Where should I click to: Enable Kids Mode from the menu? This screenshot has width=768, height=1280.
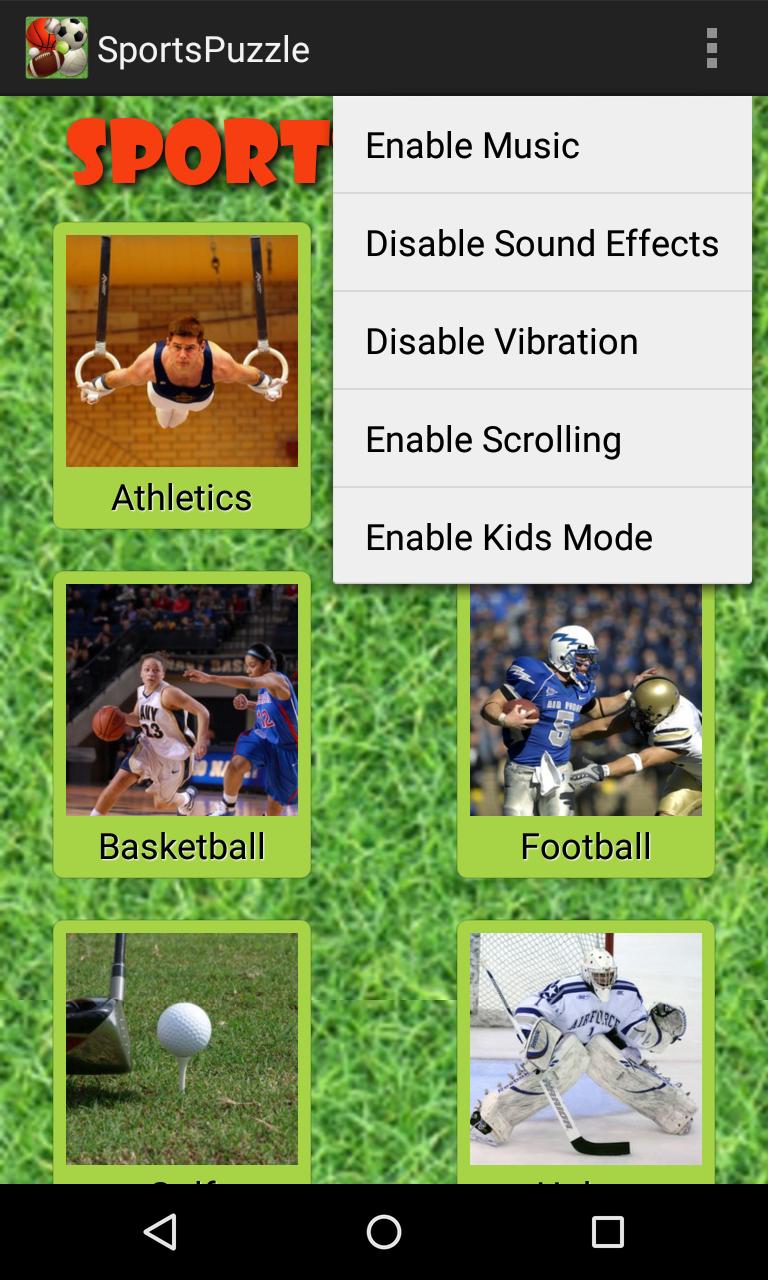point(541,537)
